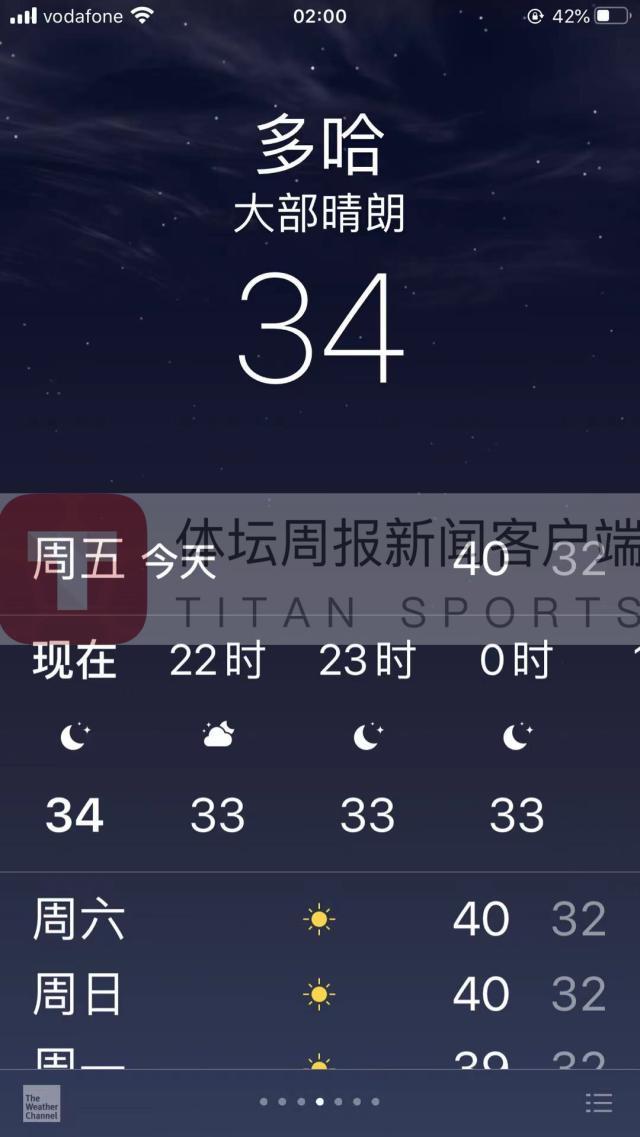Open the 体坛周报 Titan Sports notification banner
This screenshot has height=1137, width=640.
pyautogui.click(x=400, y=568)
